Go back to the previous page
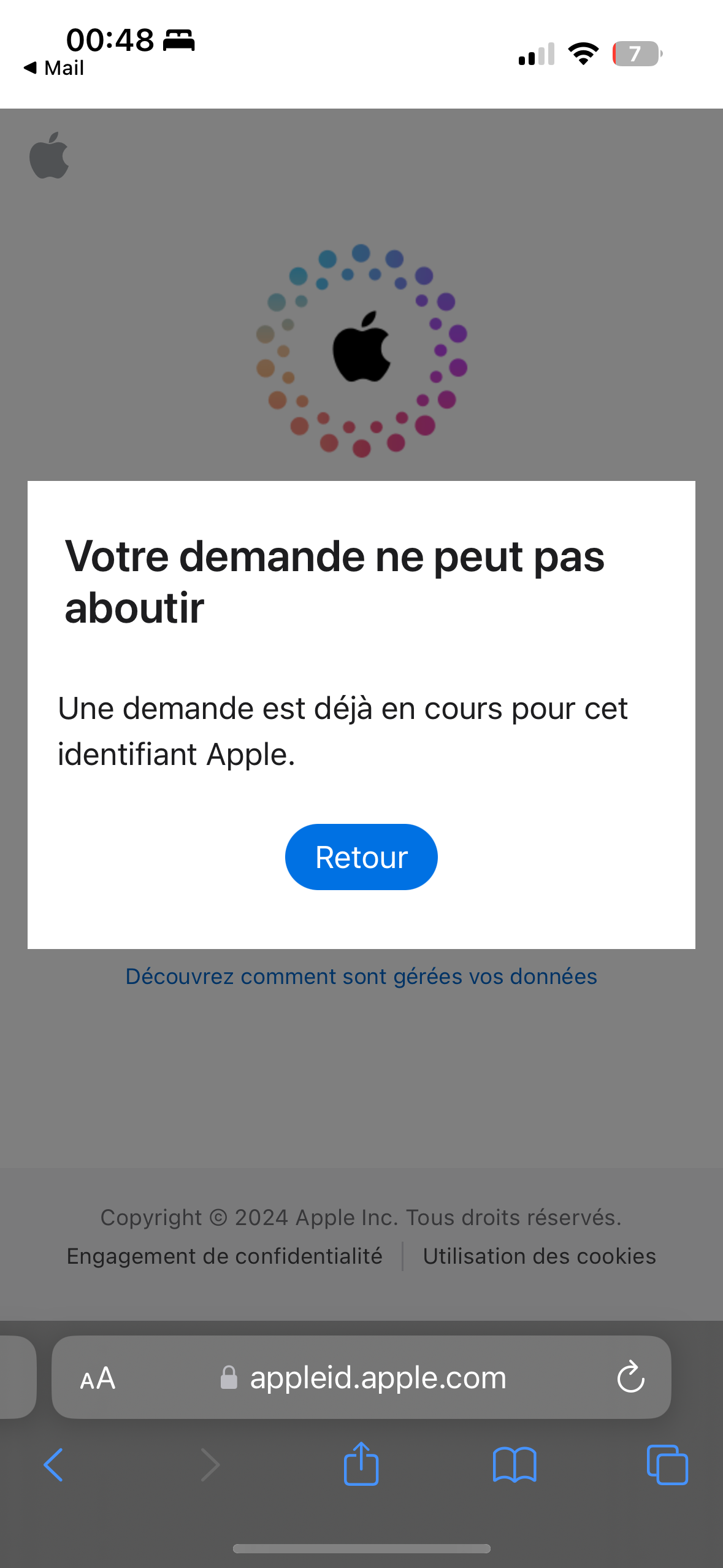The image size is (723, 1568). click(x=54, y=1465)
